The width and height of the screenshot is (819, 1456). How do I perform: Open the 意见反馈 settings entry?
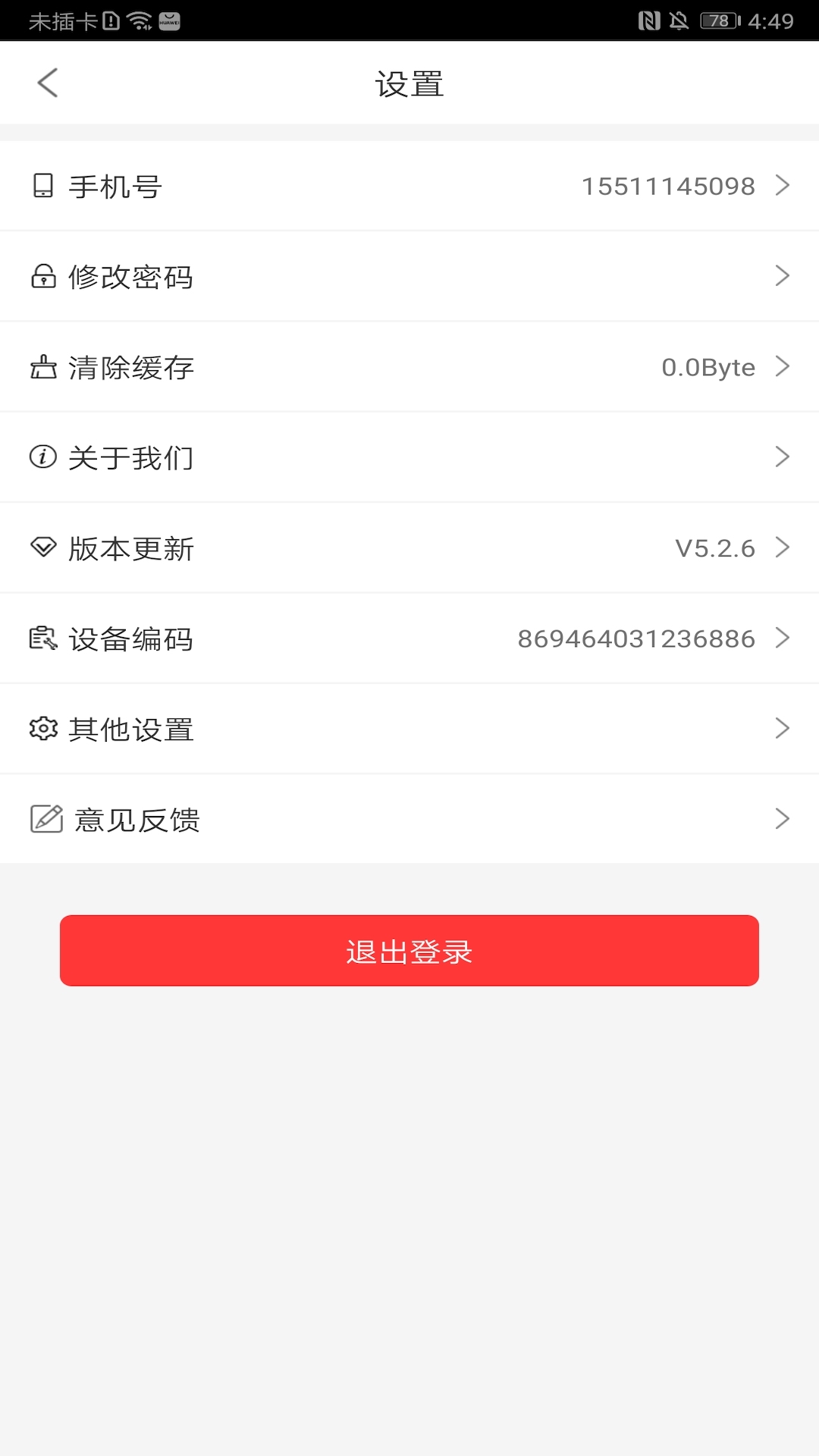pos(409,819)
